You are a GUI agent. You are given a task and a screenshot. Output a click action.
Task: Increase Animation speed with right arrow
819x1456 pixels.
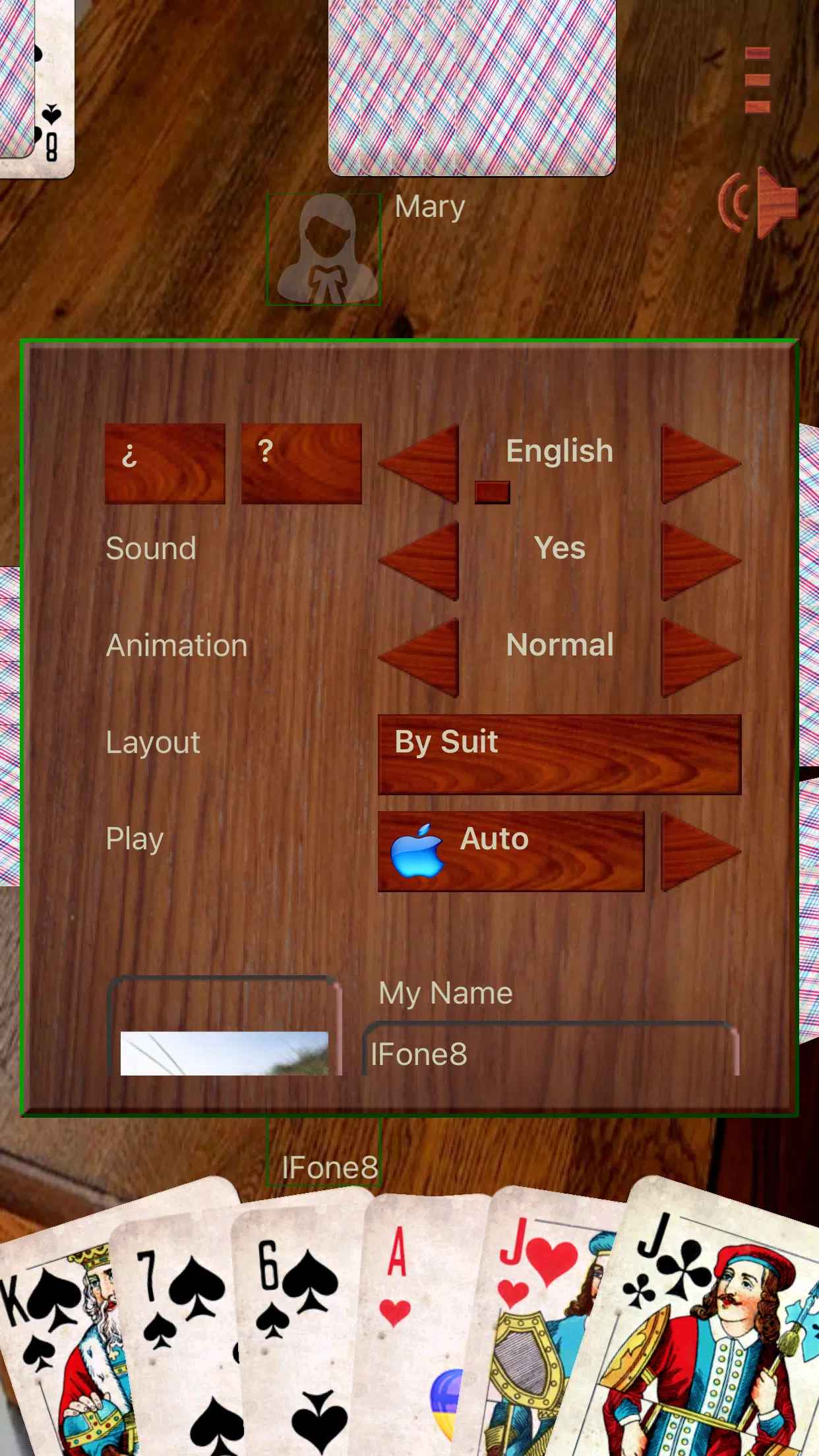pyautogui.click(x=699, y=657)
